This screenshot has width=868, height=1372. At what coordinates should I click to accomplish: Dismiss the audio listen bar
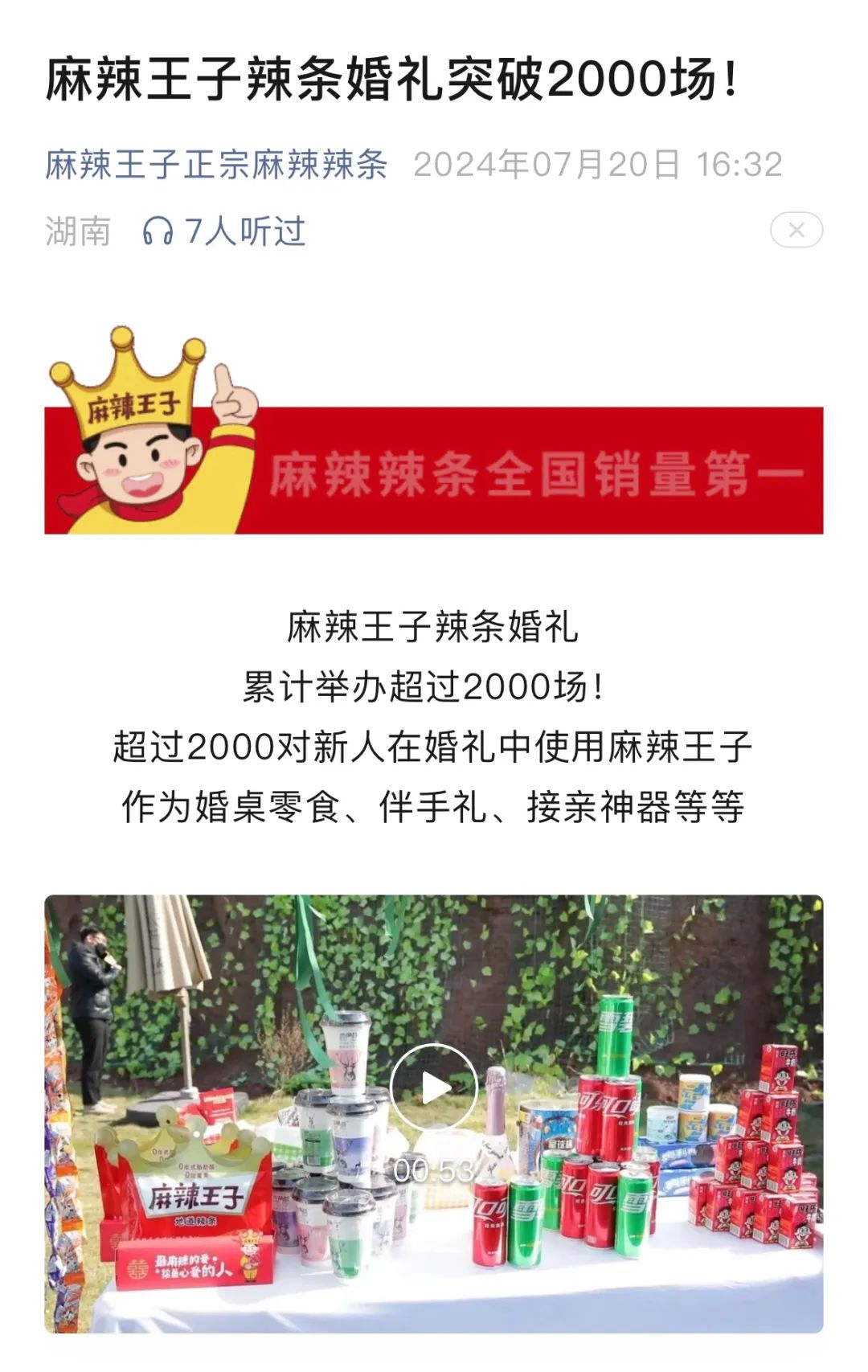796,231
